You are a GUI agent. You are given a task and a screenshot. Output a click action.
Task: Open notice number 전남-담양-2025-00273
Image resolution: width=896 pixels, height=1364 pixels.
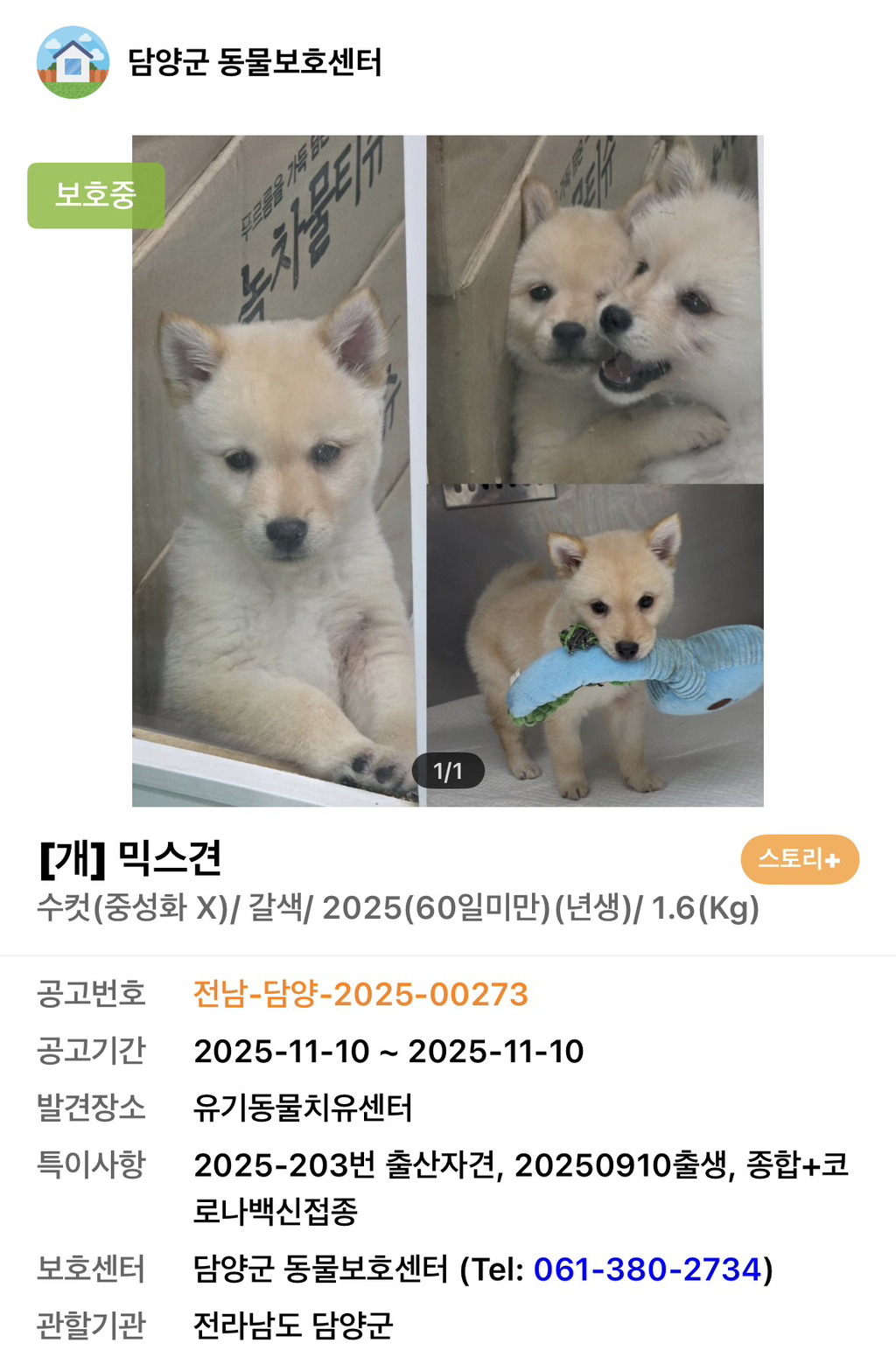(360, 995)
